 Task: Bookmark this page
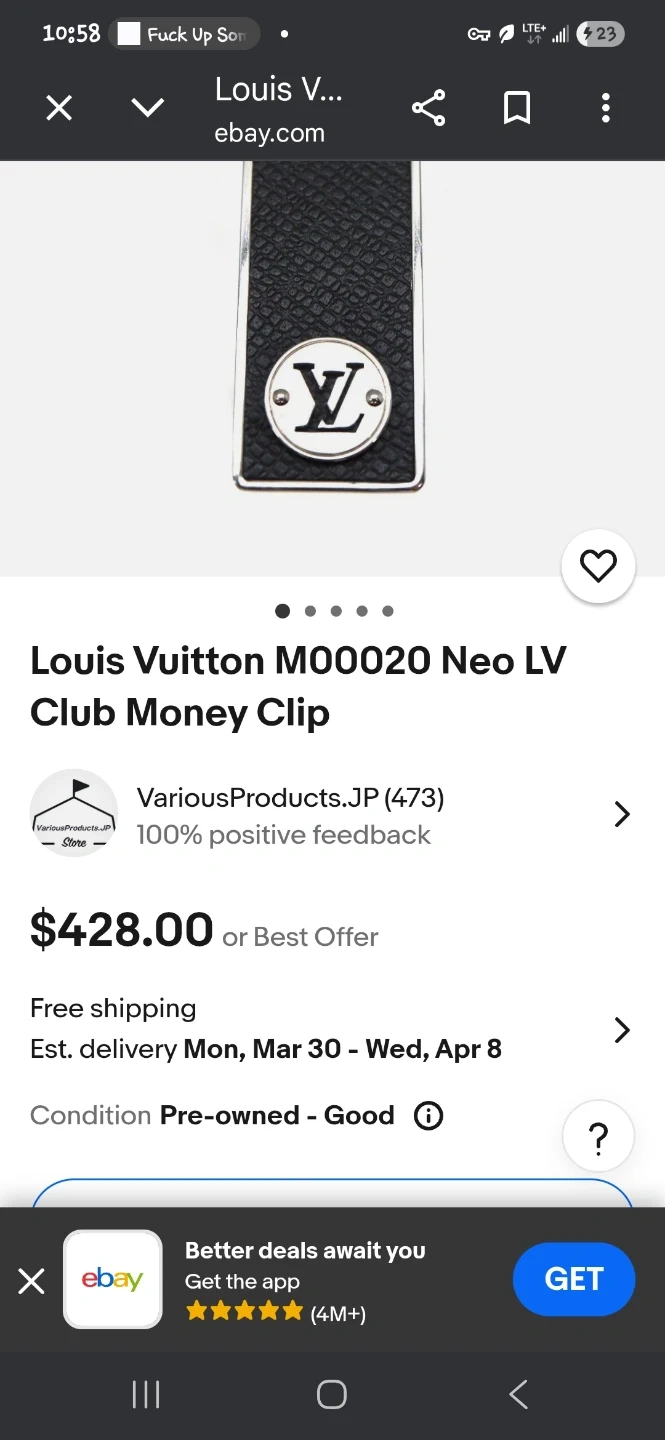[x=517, y=108]
